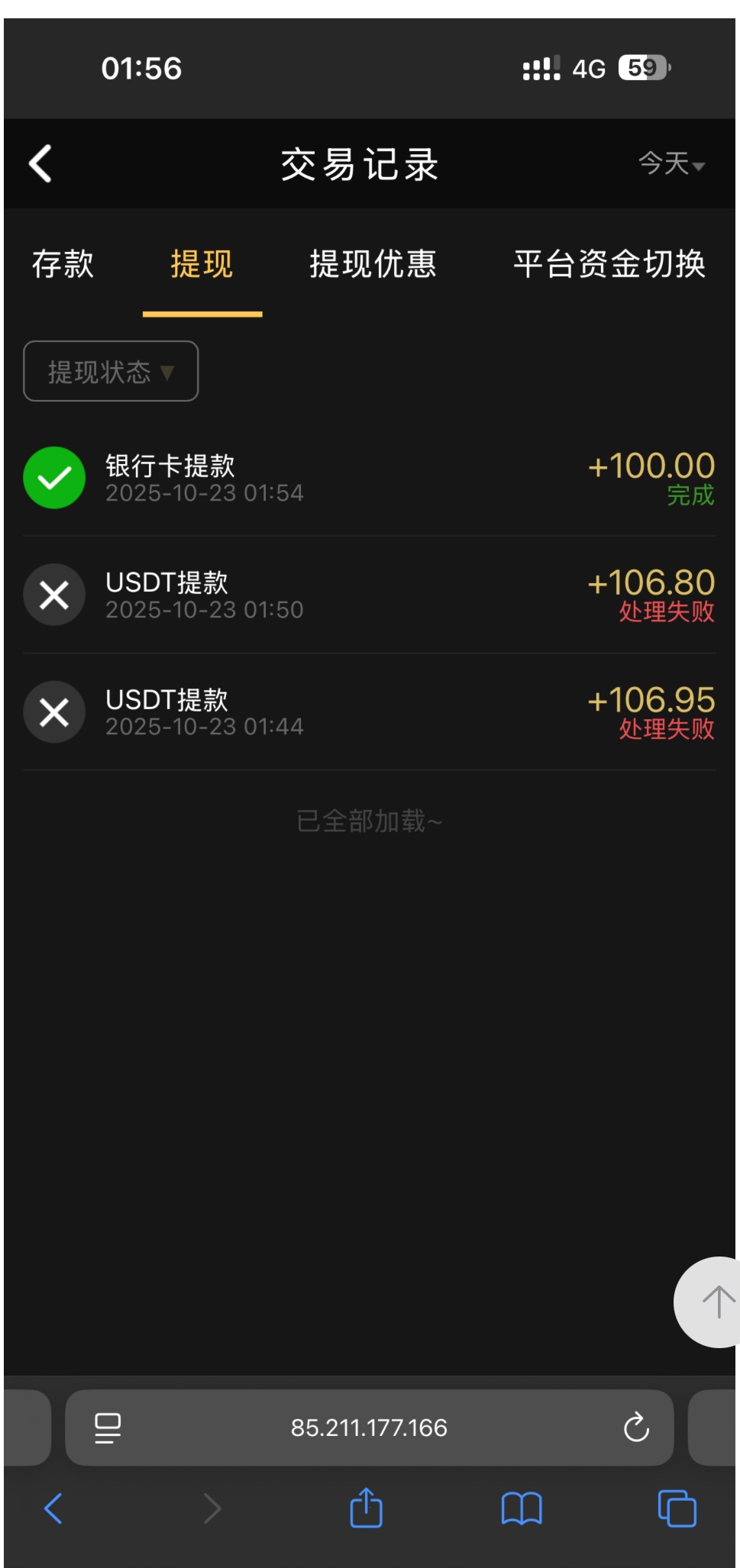Reload the page in the browser
740x1568 pixels.
point(635,1428)
